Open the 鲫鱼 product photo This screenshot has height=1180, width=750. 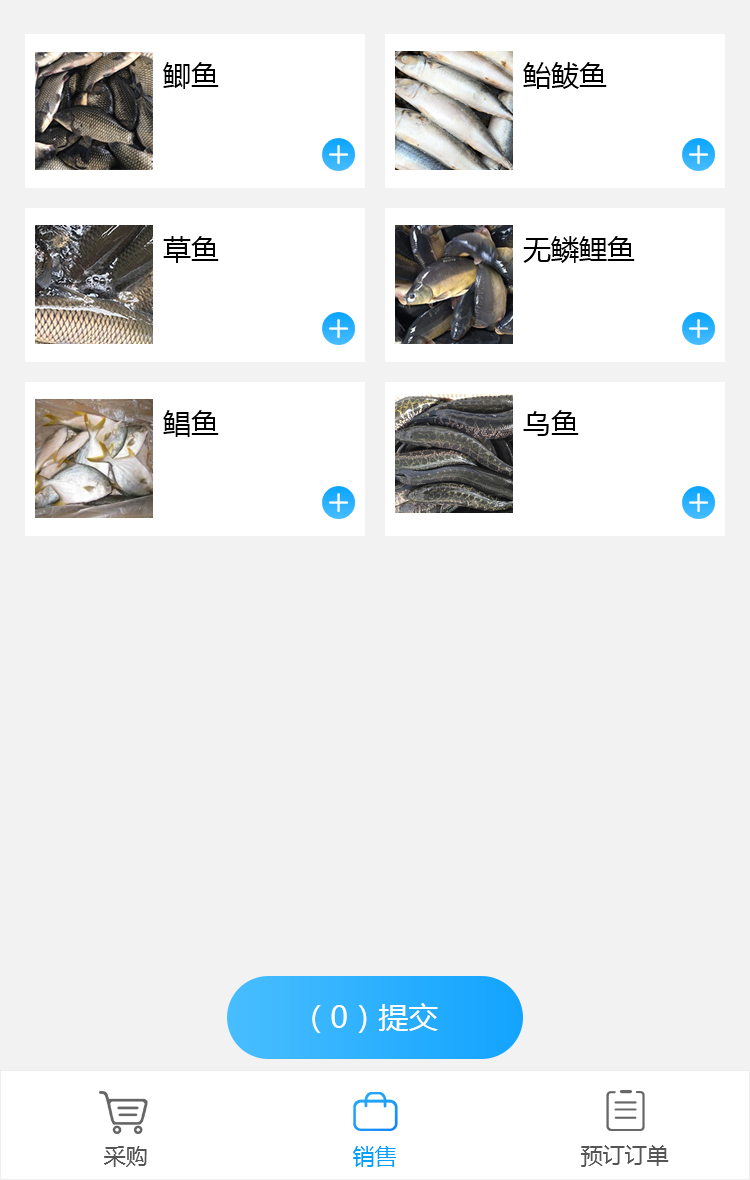pyautogui.click(x=94, y=111)
